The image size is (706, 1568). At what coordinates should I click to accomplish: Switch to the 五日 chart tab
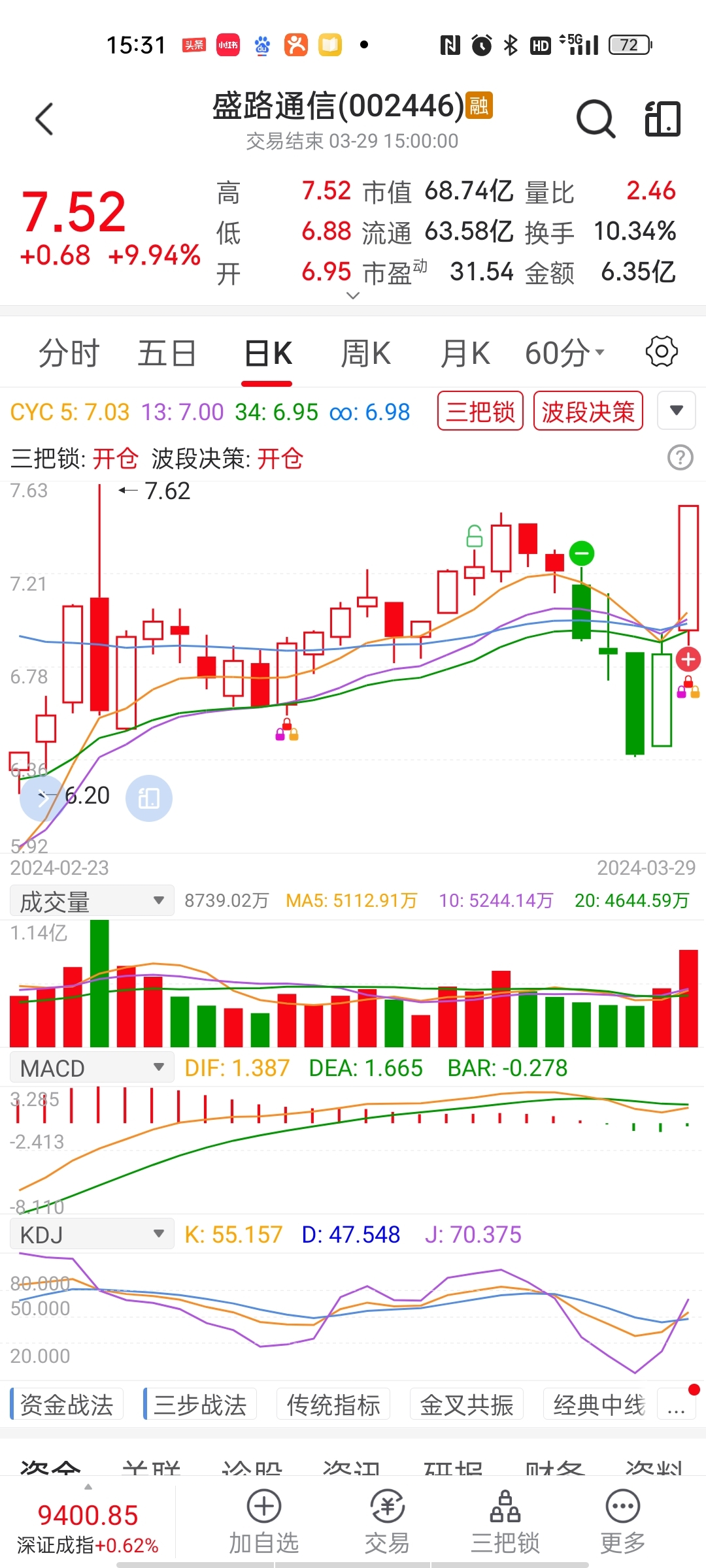tap(167, 353)
